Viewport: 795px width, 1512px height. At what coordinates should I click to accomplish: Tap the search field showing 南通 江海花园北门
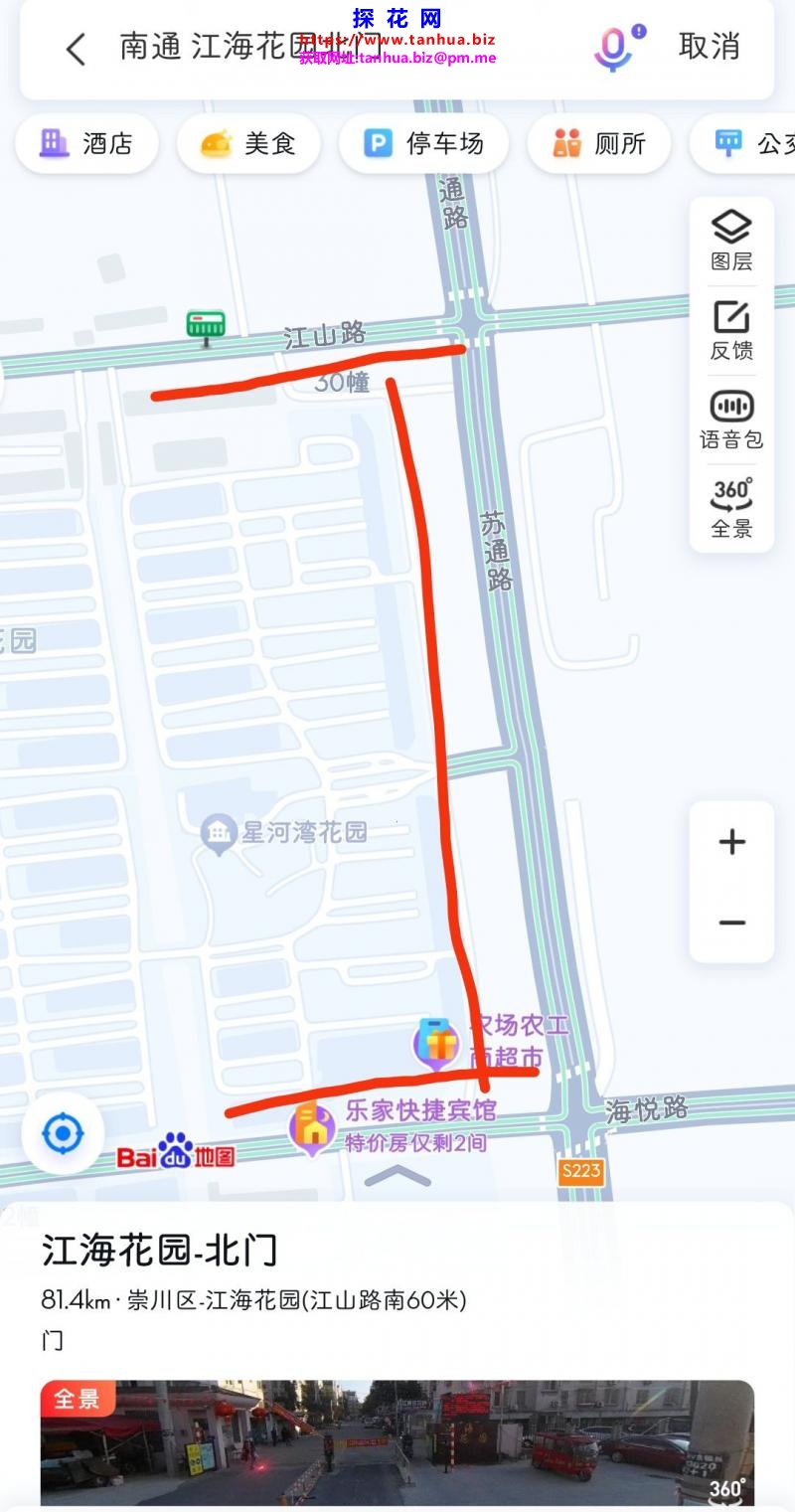[x=298, y=47]
